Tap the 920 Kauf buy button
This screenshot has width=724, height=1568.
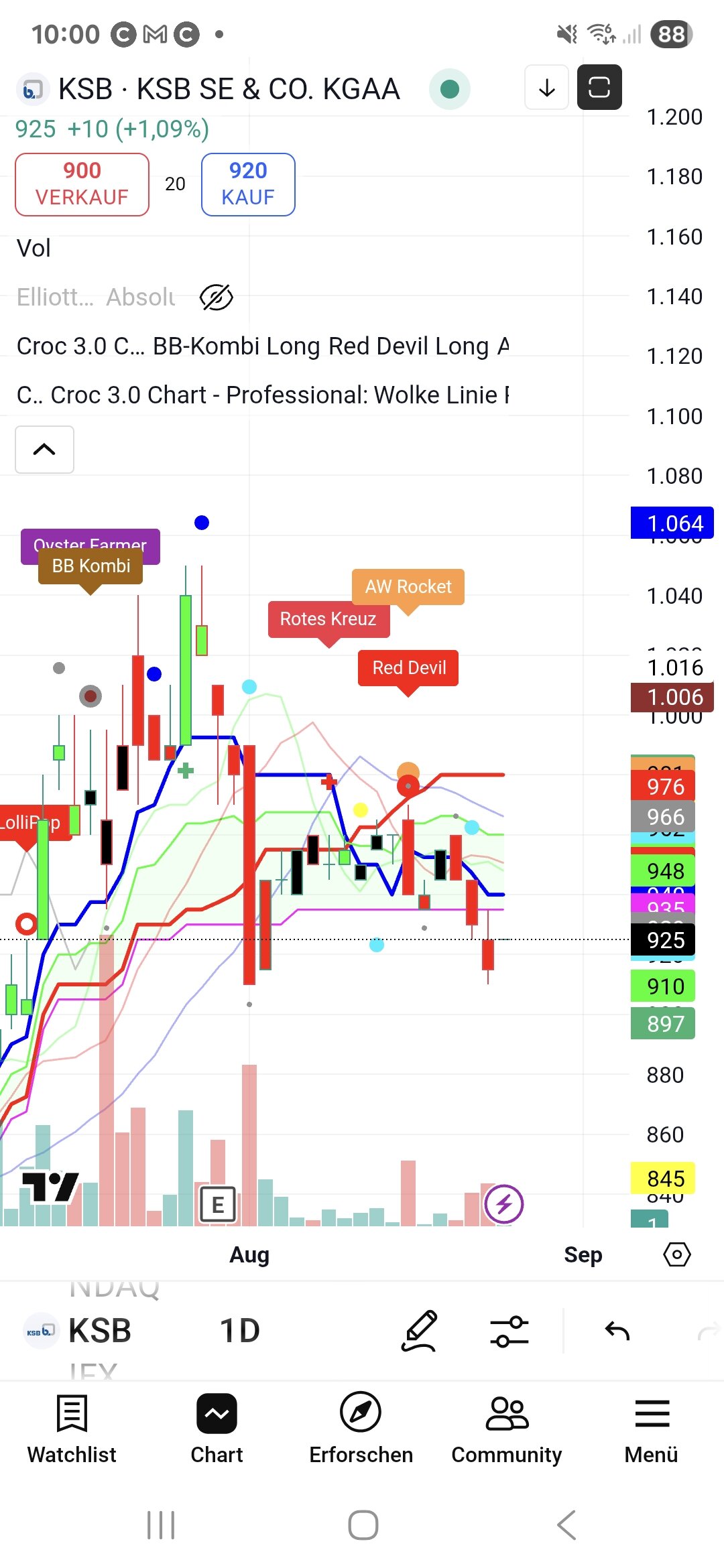pyautogui.click(x=248, y=184)
